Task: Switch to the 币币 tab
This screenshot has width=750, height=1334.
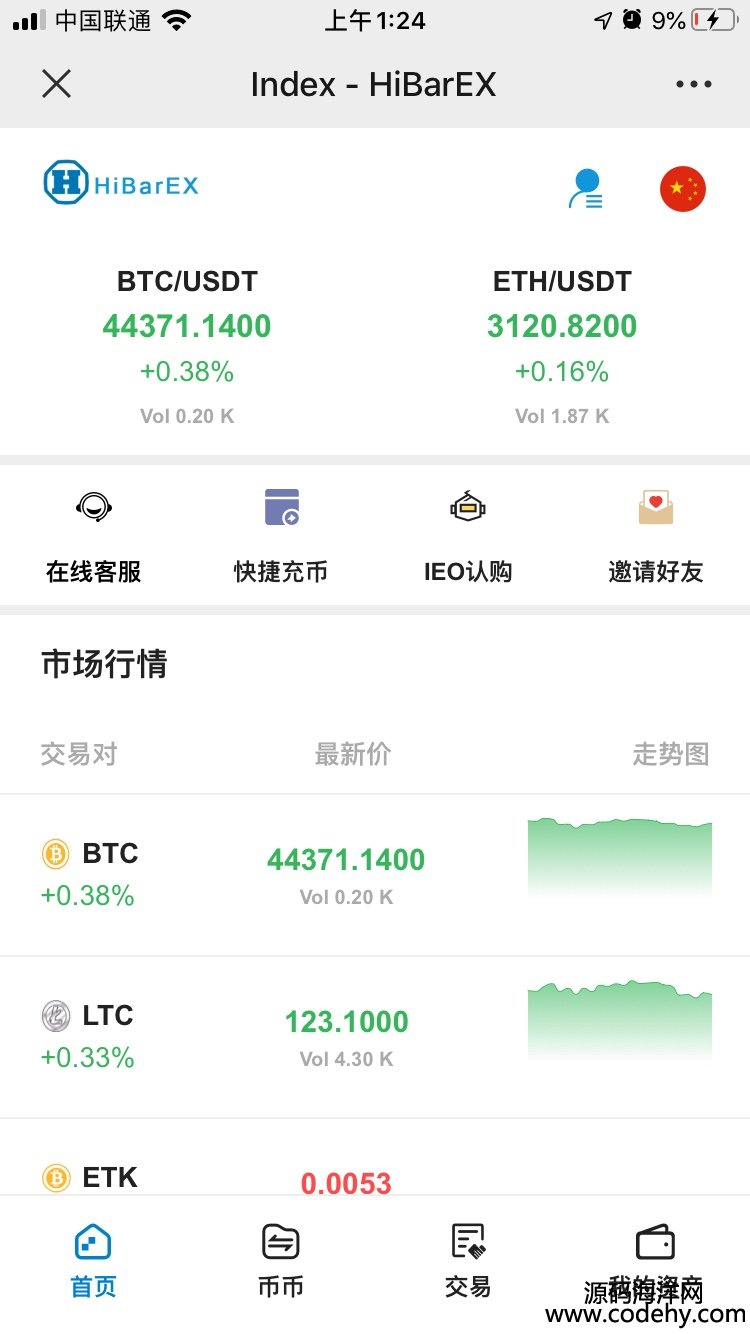Action: [x=281, y=1260]
